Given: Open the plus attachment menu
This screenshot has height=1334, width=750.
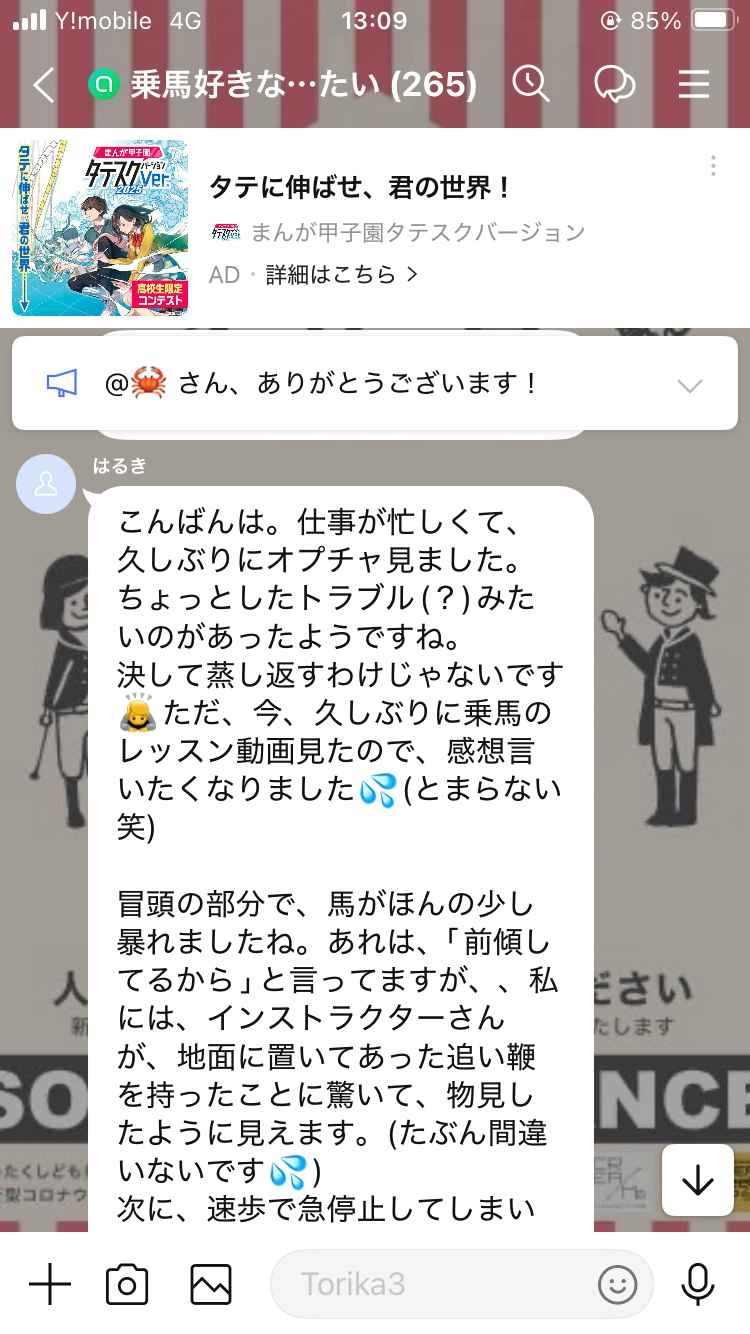Looking at the screenshot, I should point(49,1283).
